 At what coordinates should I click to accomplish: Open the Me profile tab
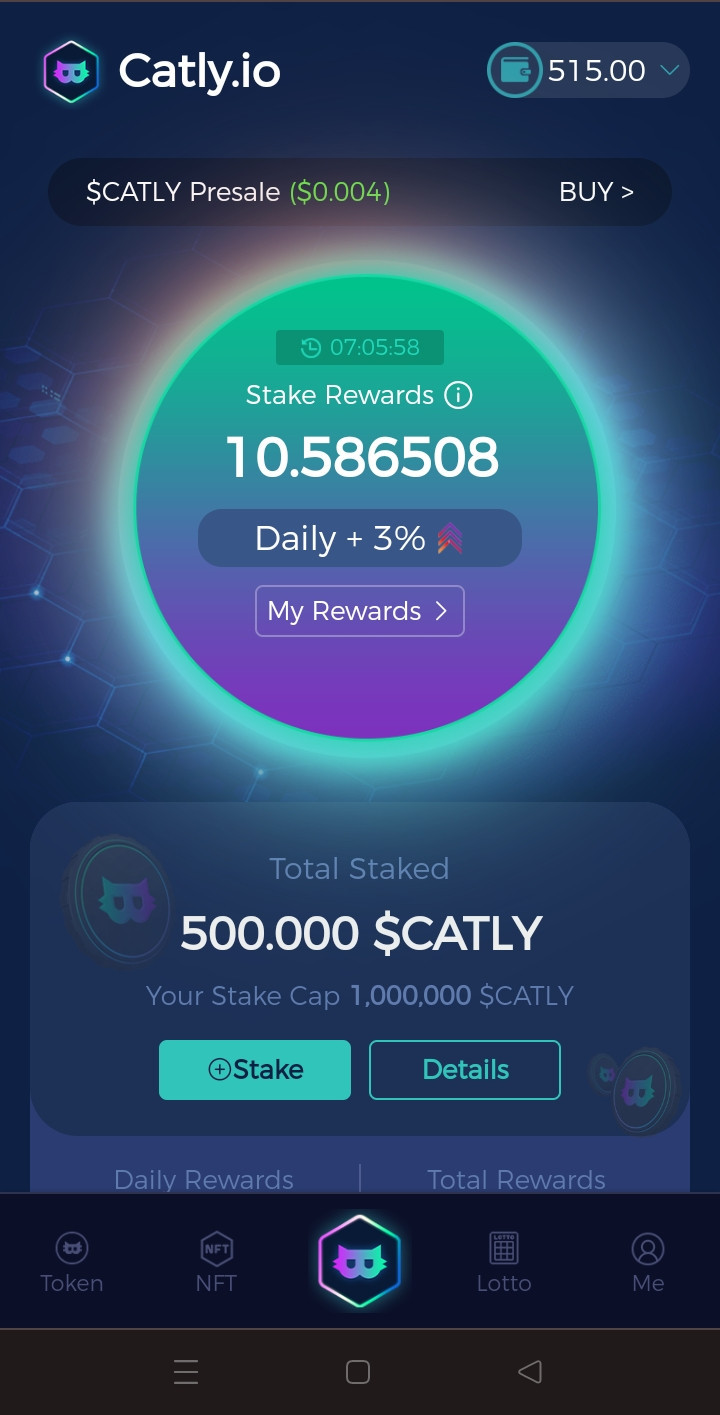point(648,1262)
